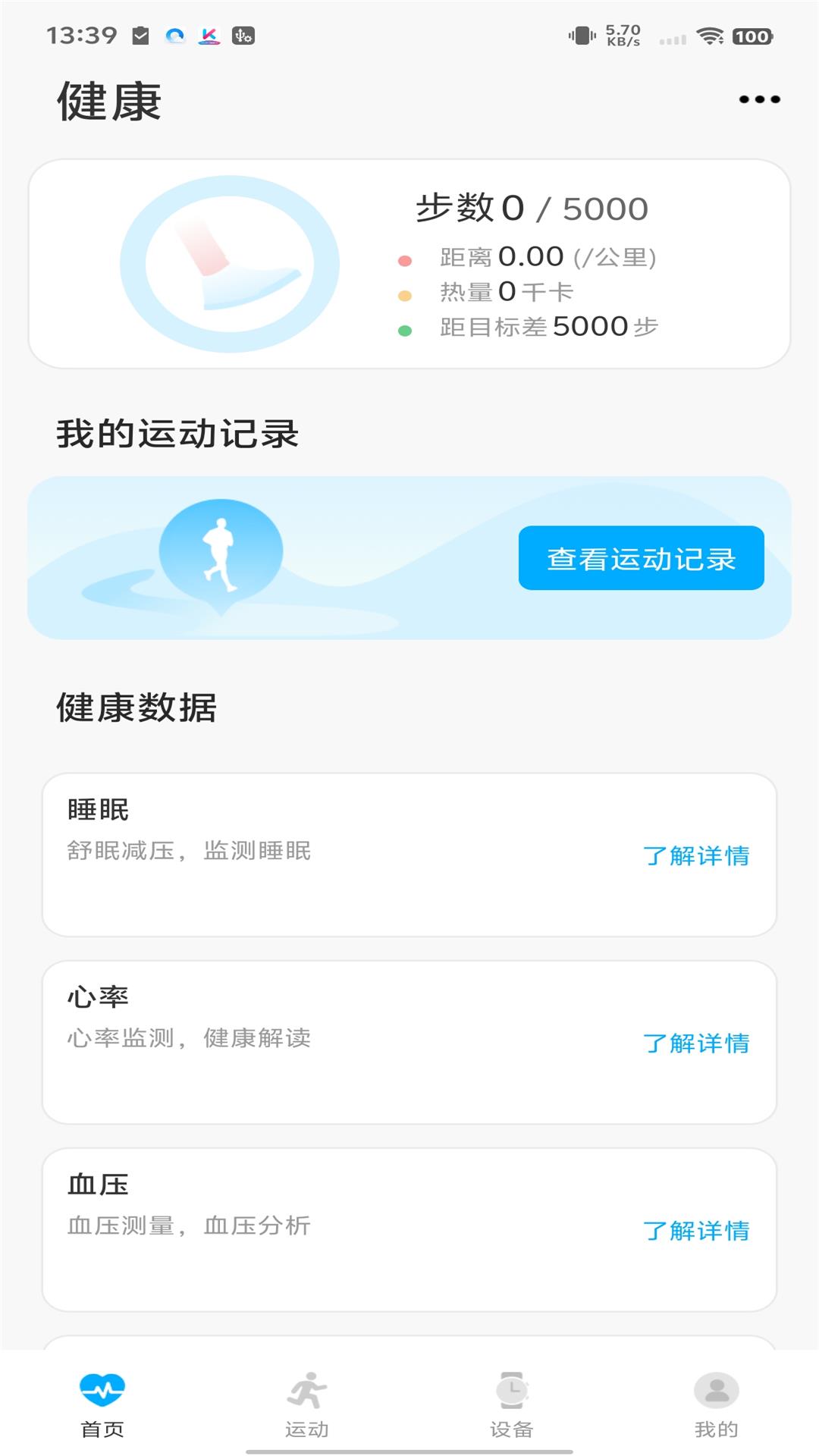Open 了解详情 for 心率
Image resolution: width=819 pixels, height=1456 pixels.
click(x=696, y=1043)
